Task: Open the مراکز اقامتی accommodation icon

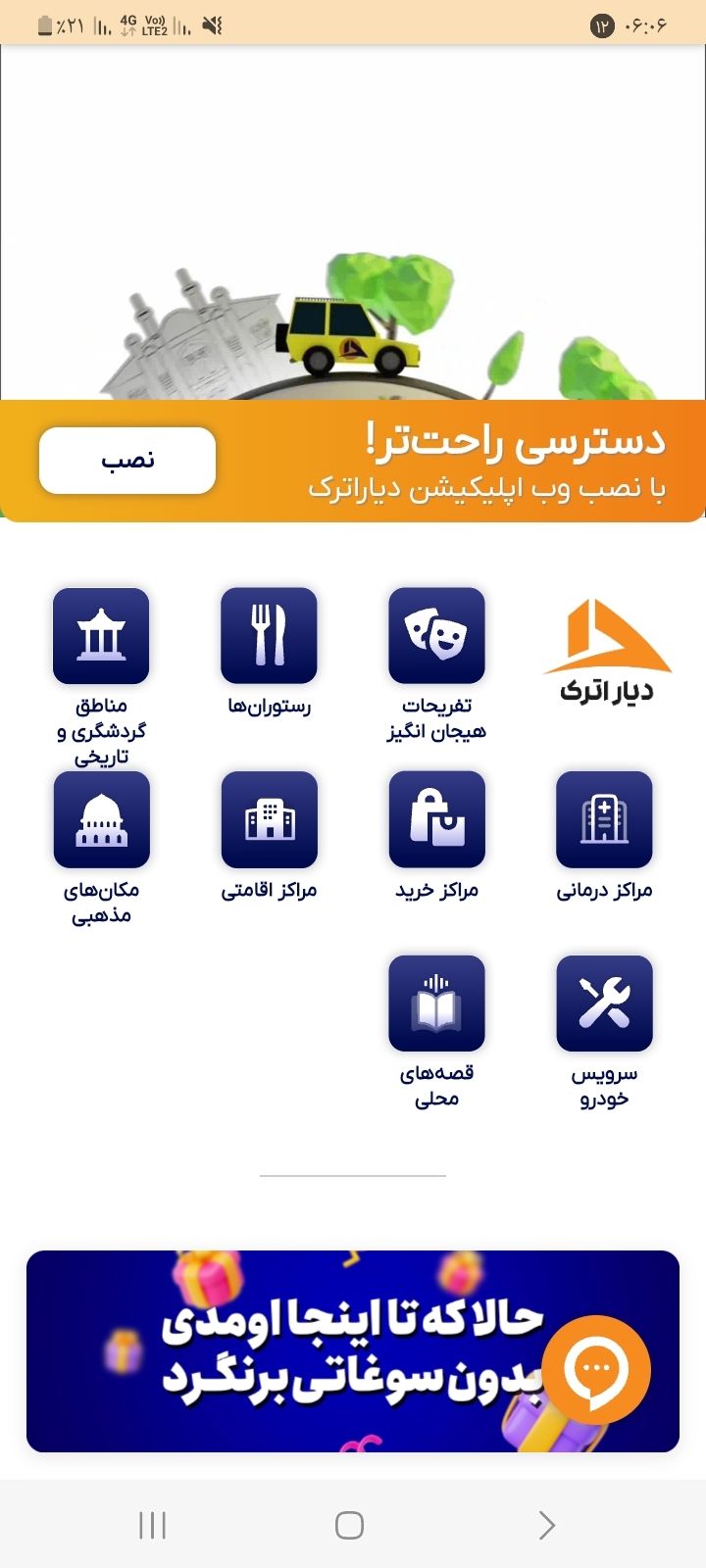Action: pyautogui.click(x=270, y=819)
